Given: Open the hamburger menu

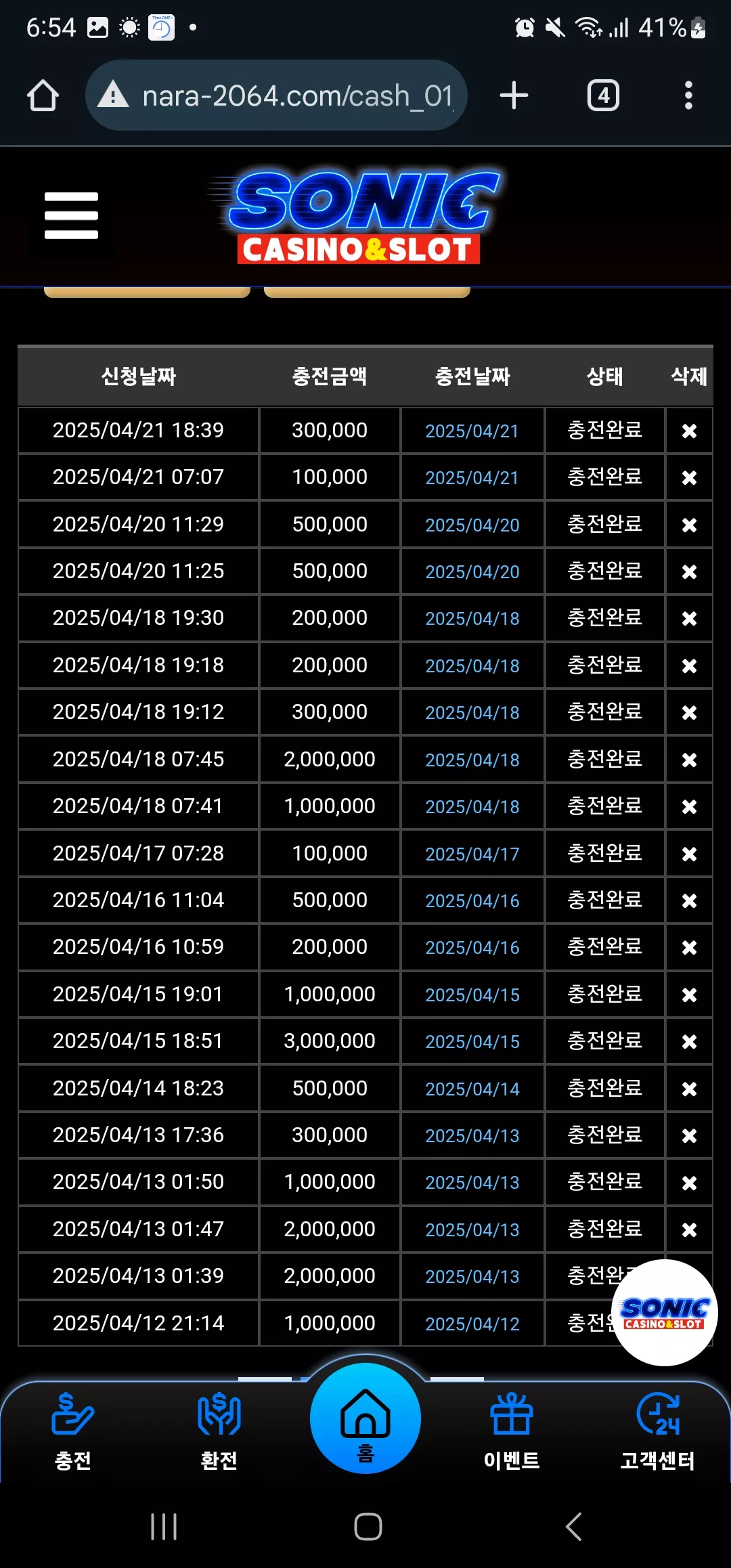Looking at the screenshot, I should pos(71,215).
